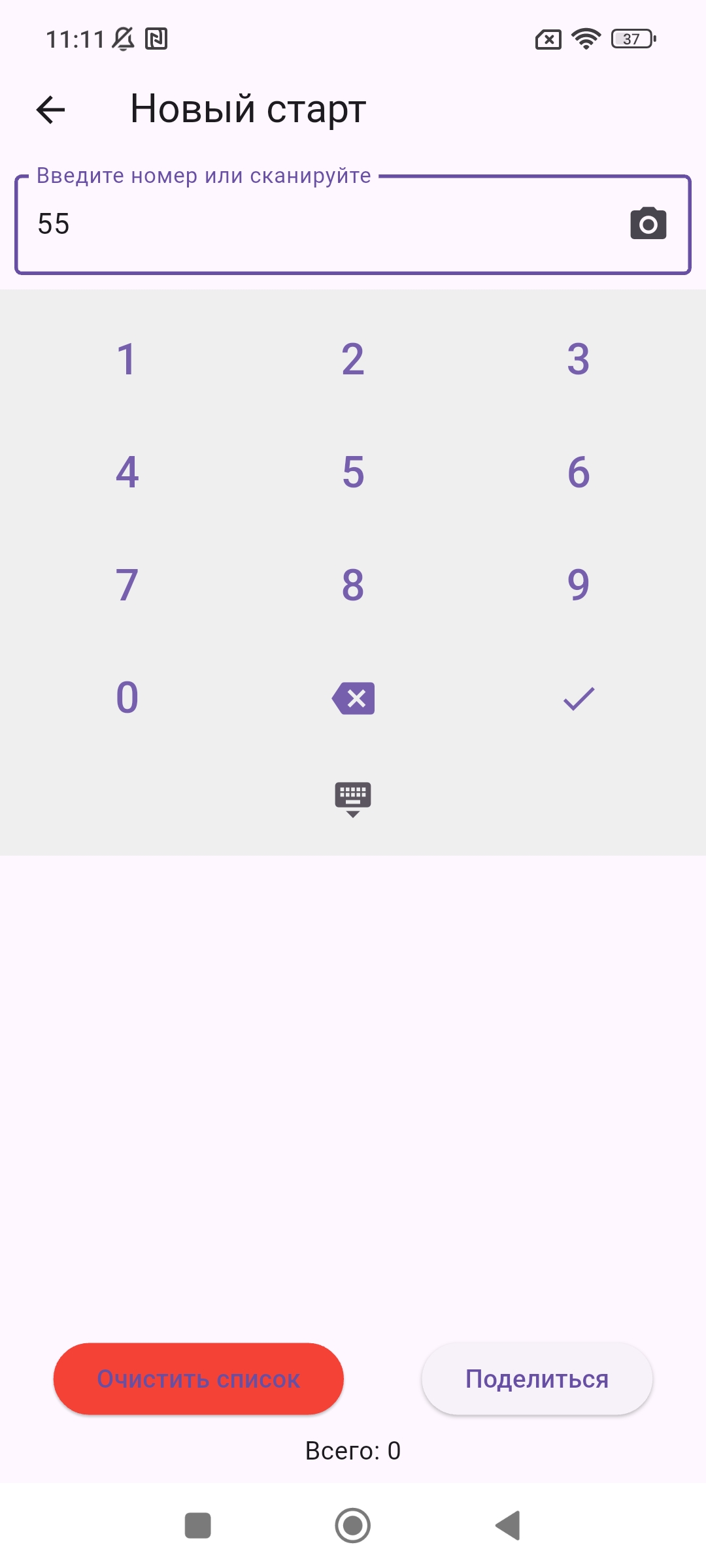Enter digit 7 on the keypad
This screenshot has height=1568, width=706.
point(127,585)
